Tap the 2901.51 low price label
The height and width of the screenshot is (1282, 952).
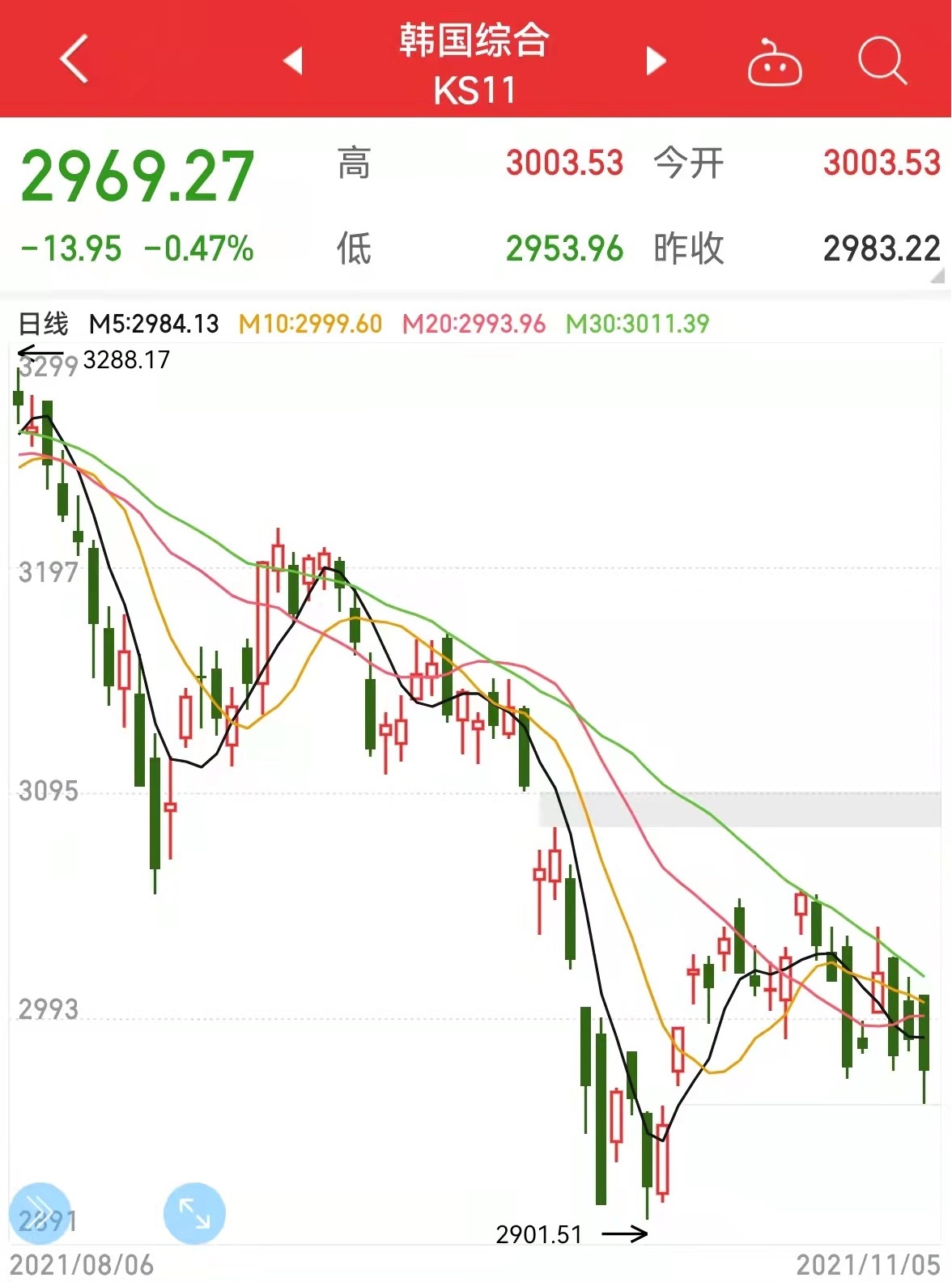541,1233
